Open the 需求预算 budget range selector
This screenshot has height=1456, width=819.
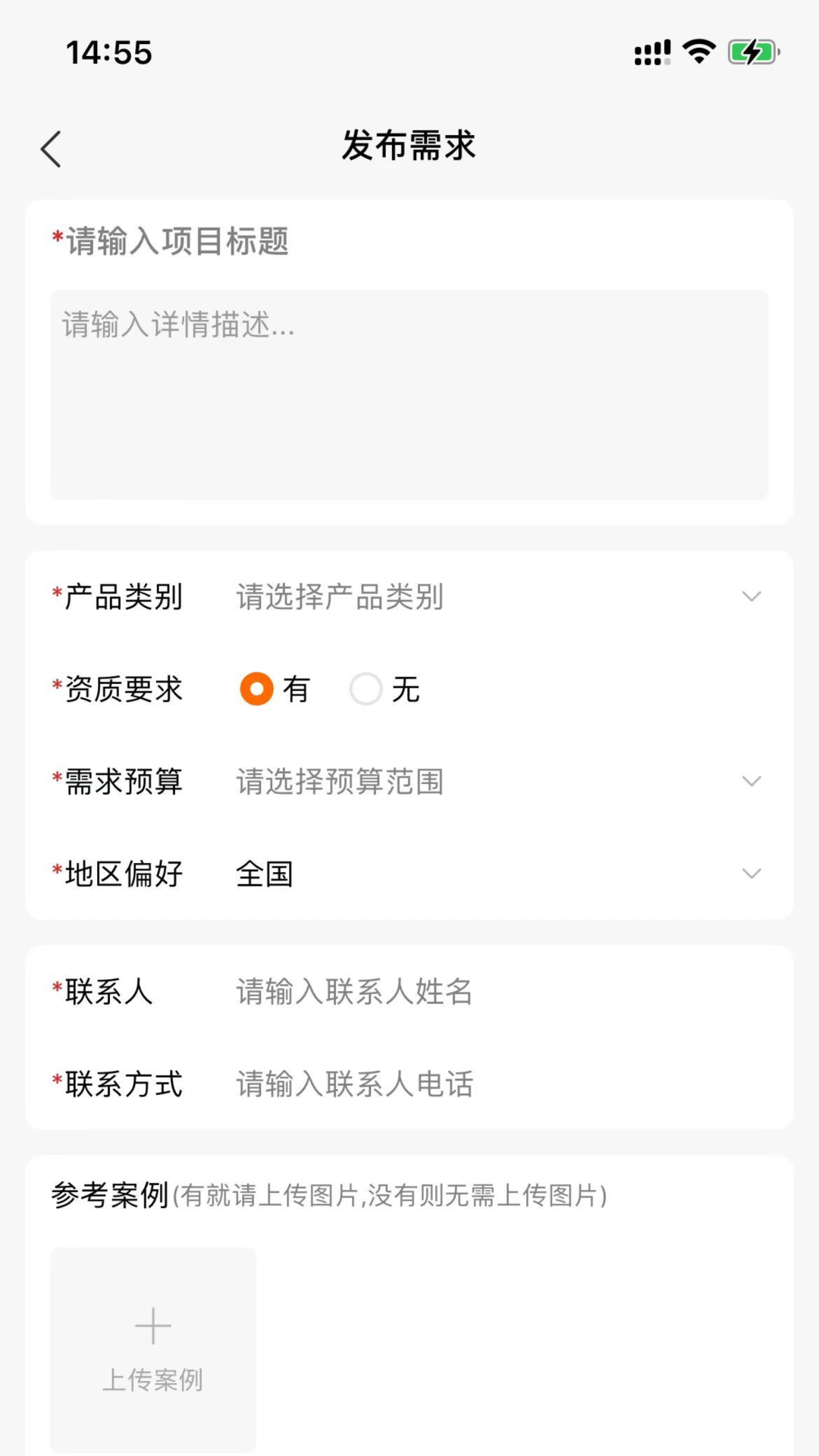pos(752,781)
